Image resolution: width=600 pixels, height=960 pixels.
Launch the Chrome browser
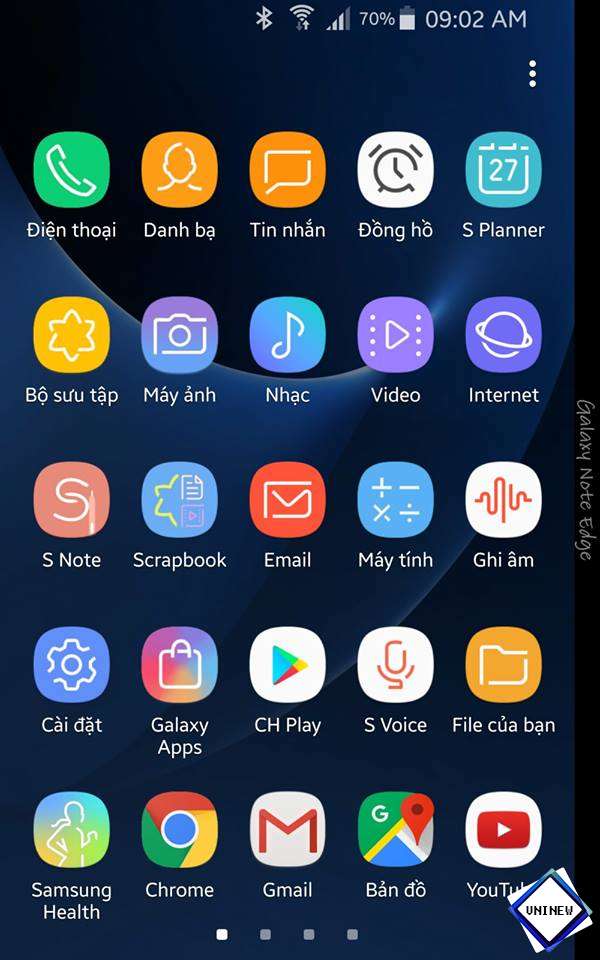point(179,830)
